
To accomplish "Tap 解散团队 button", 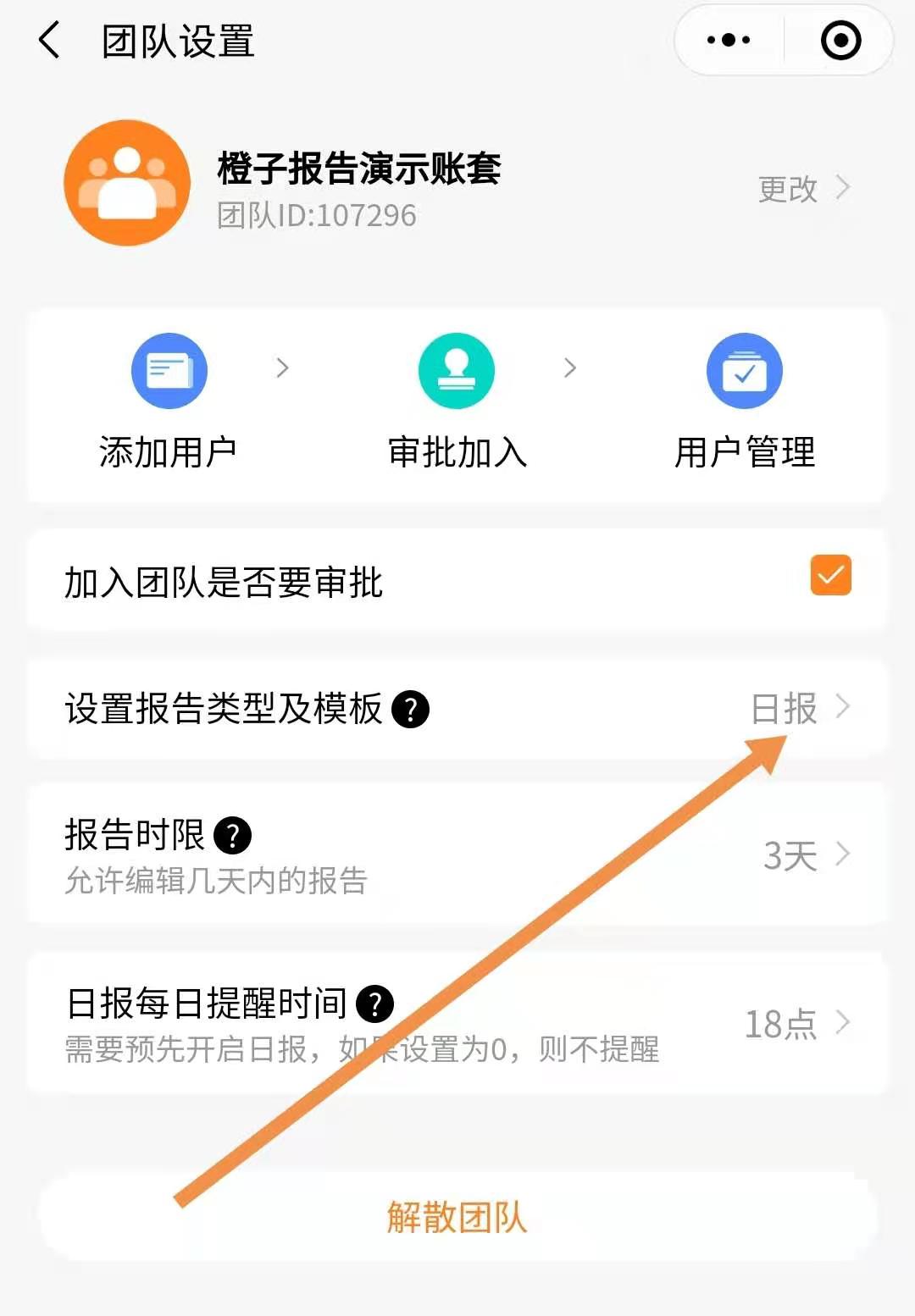I will [457, 1217].
